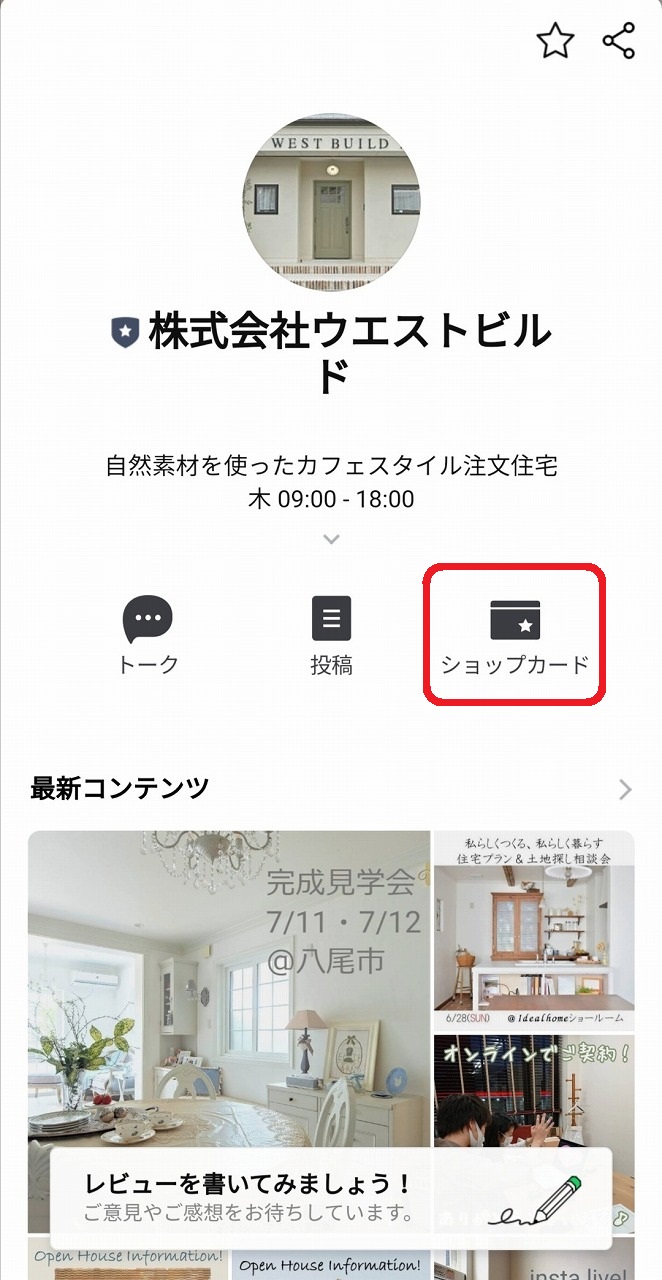Open the ショップカード shop card
This screenshot has height=1280, width=662.
point(515,635)
